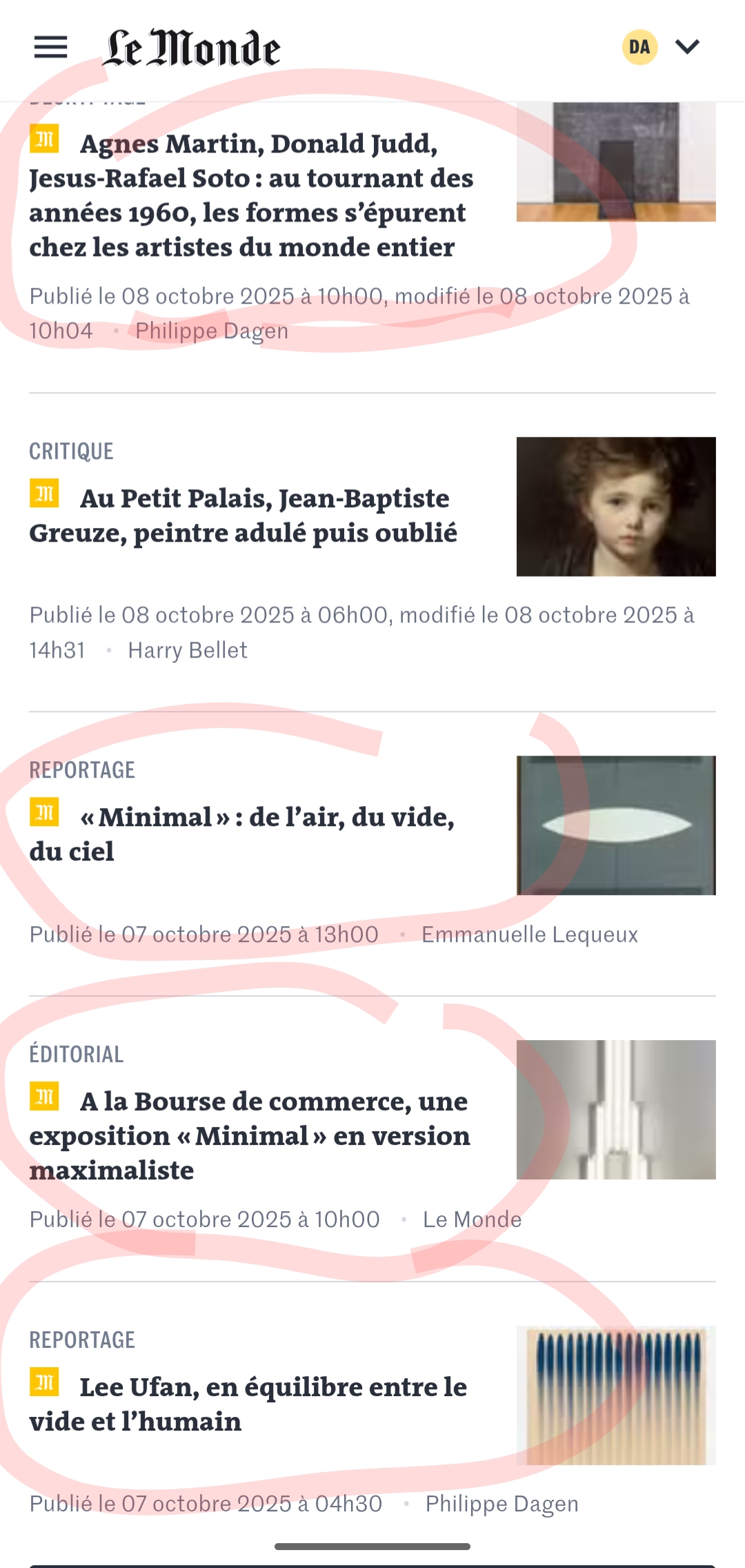Tap the Greuze child portrait thumbnail
This screenshot has width=745, height=1568.
click(x=615, y=507)
